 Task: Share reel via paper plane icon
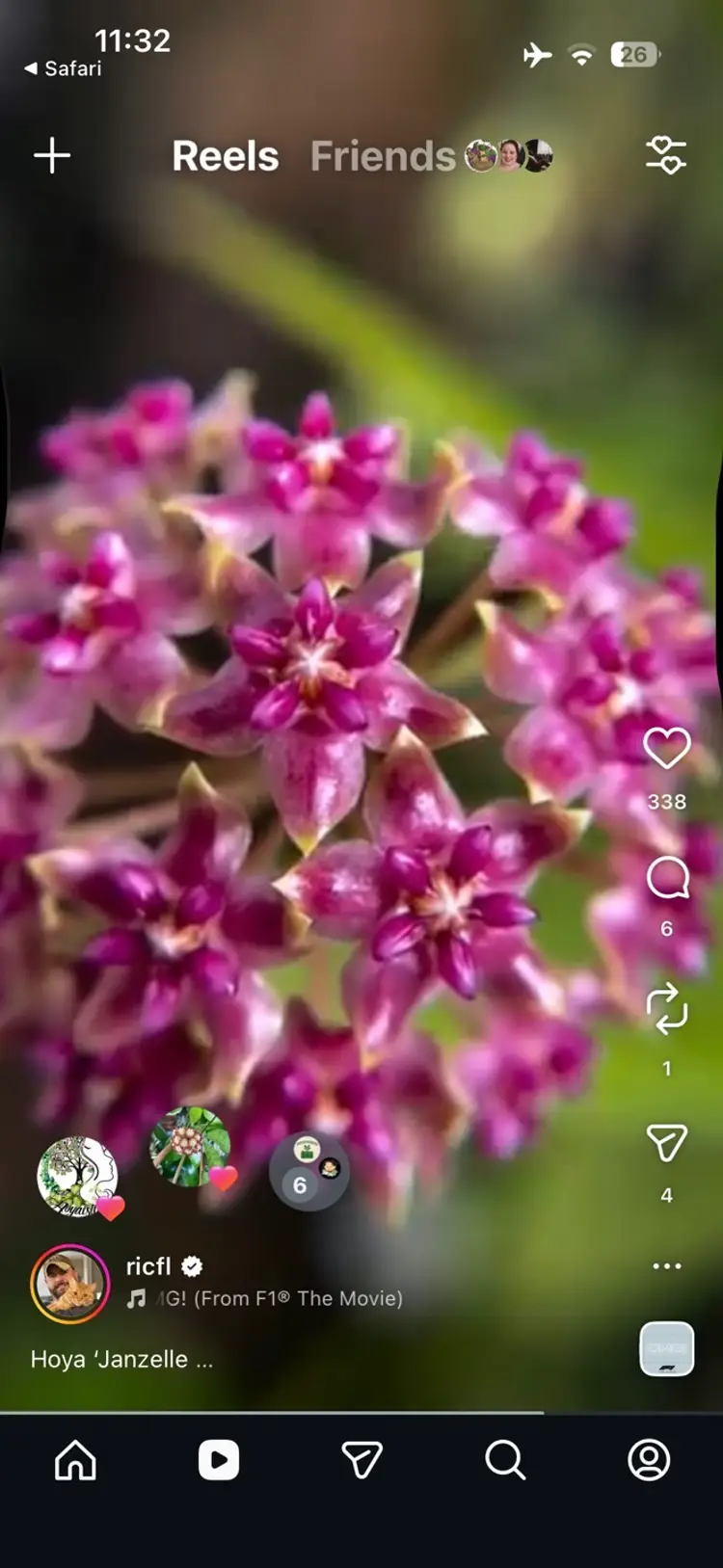pyautogui.click(x=666, y=1143)
